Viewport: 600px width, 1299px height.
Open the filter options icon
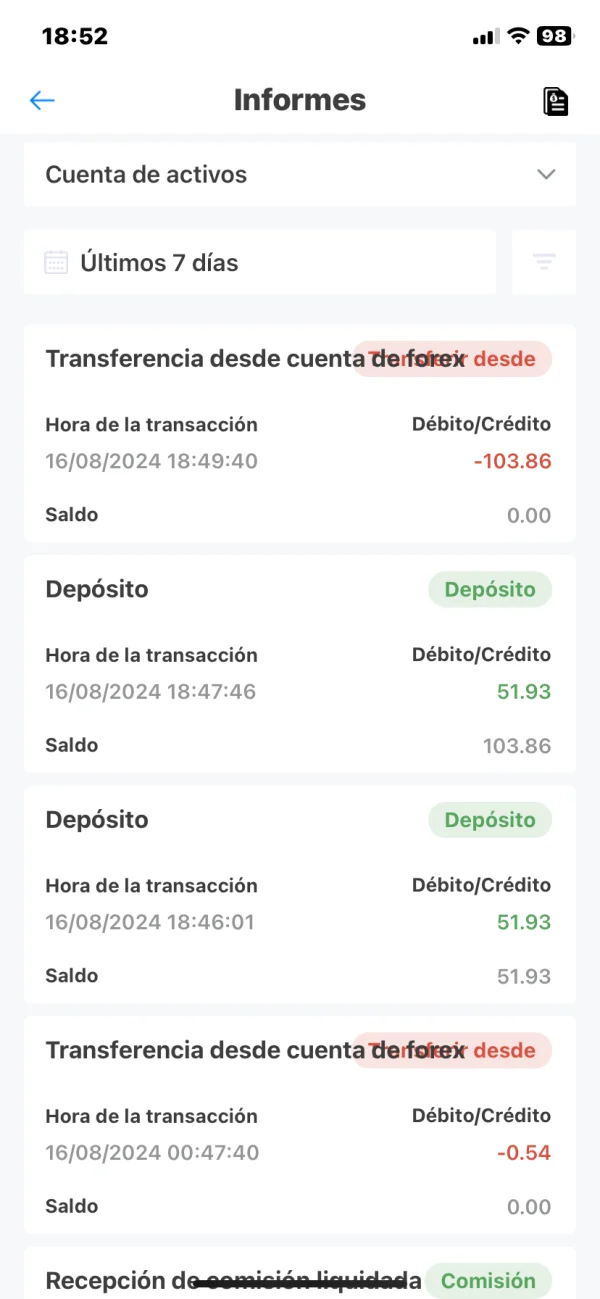coord(544,263)
